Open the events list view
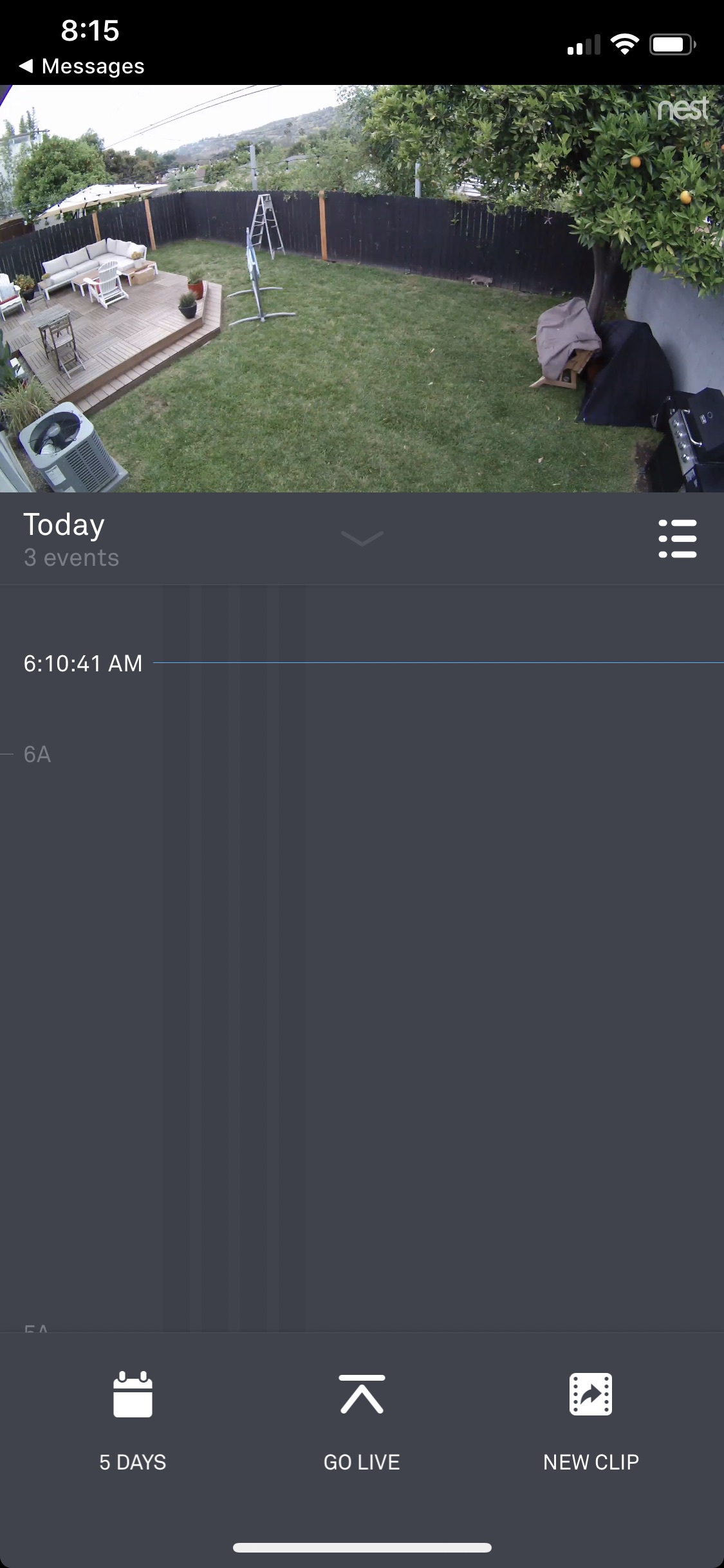 pyautogui.click(x=677, y=538)
